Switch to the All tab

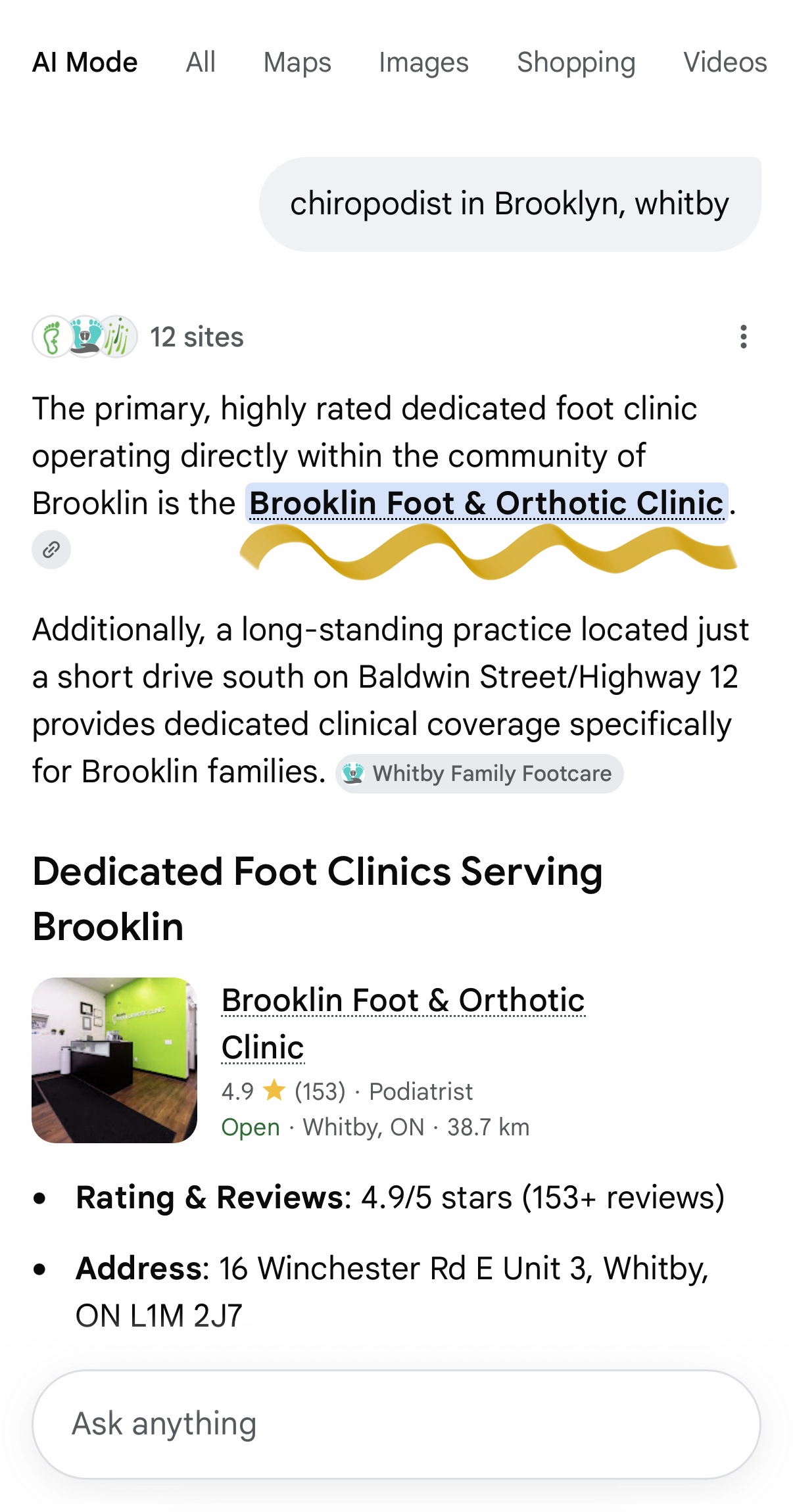[201, 62]
